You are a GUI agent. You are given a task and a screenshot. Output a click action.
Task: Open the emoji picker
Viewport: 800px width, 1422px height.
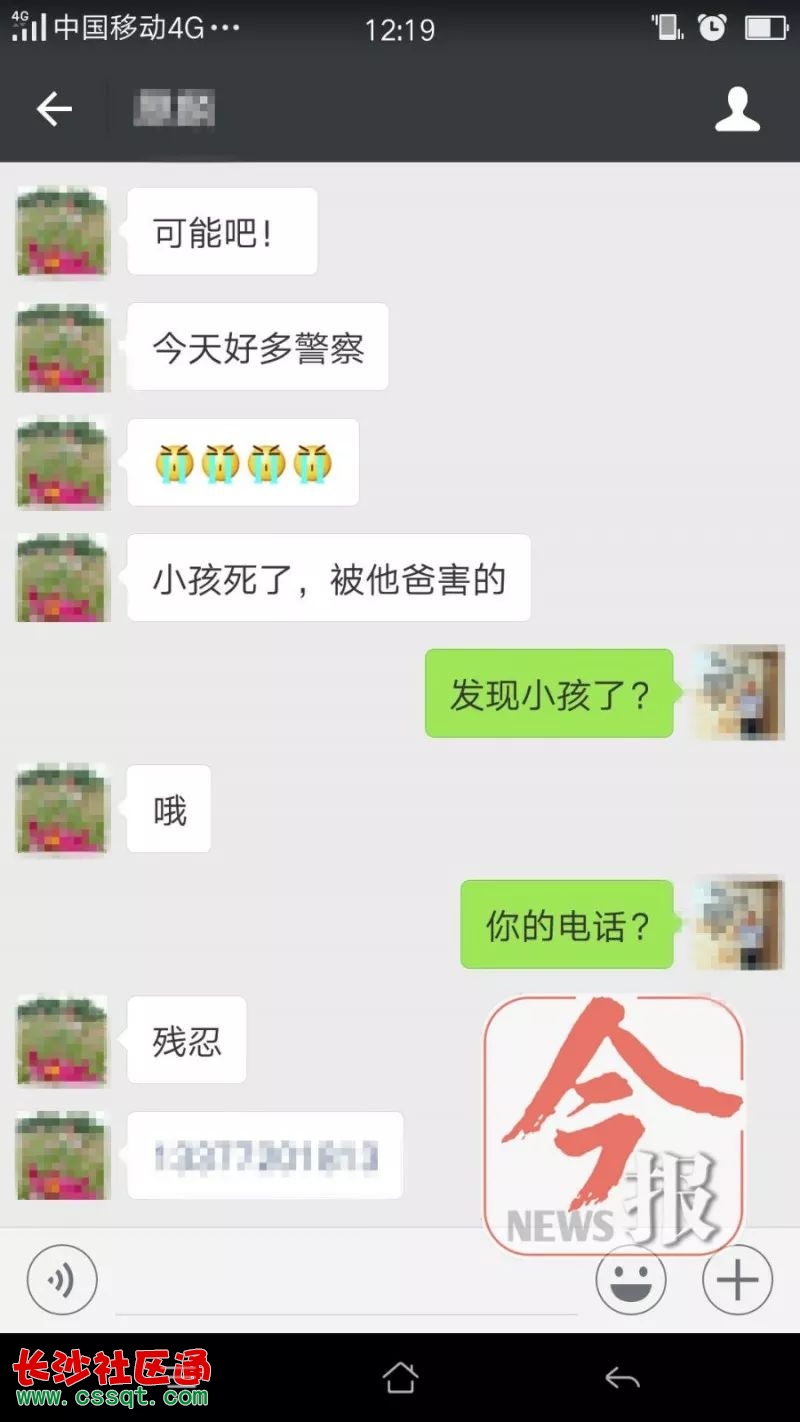point(631,1280)
